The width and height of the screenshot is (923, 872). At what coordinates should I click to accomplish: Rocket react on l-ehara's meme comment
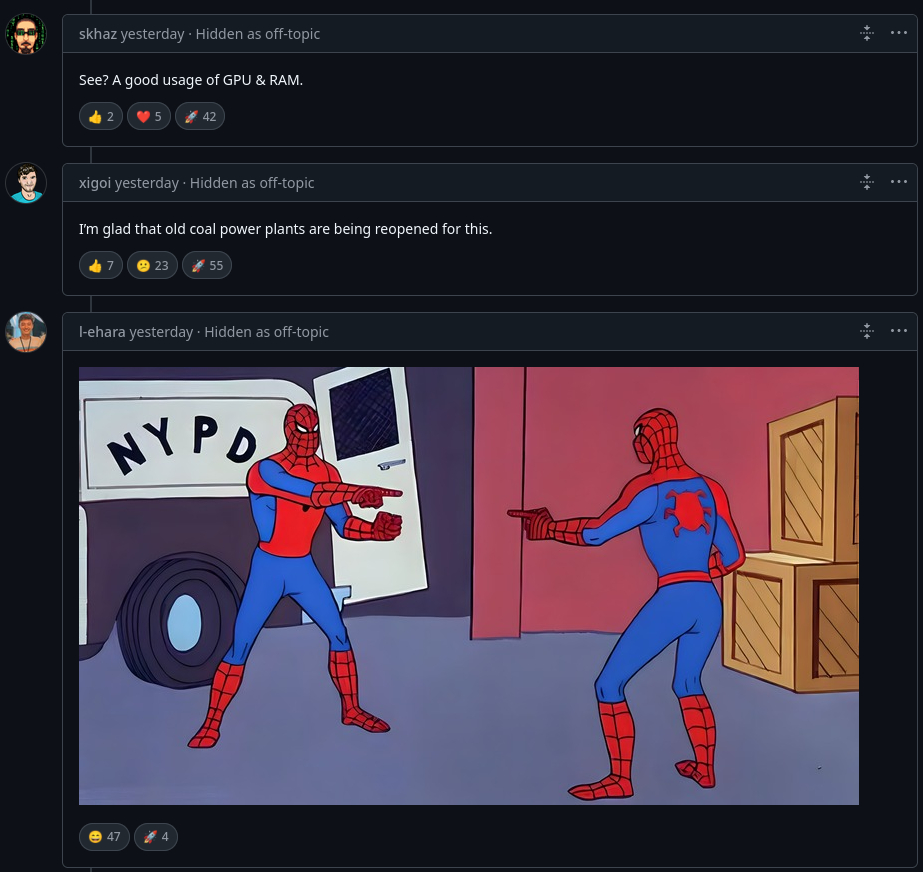pos(156,837)
